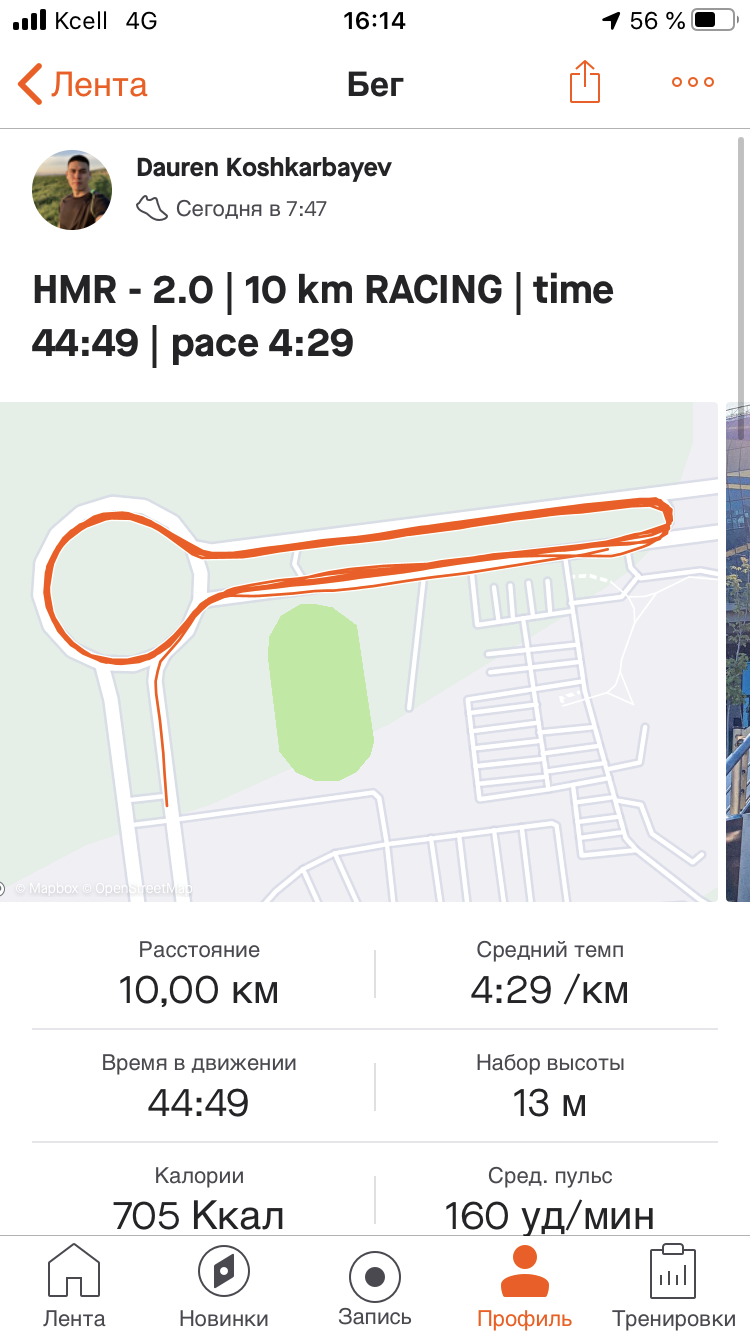The width and height of the screenshot is (750, 1334).
Task: Open Dauren Koshkarbayev's profile photo
Action: point(72,191)
